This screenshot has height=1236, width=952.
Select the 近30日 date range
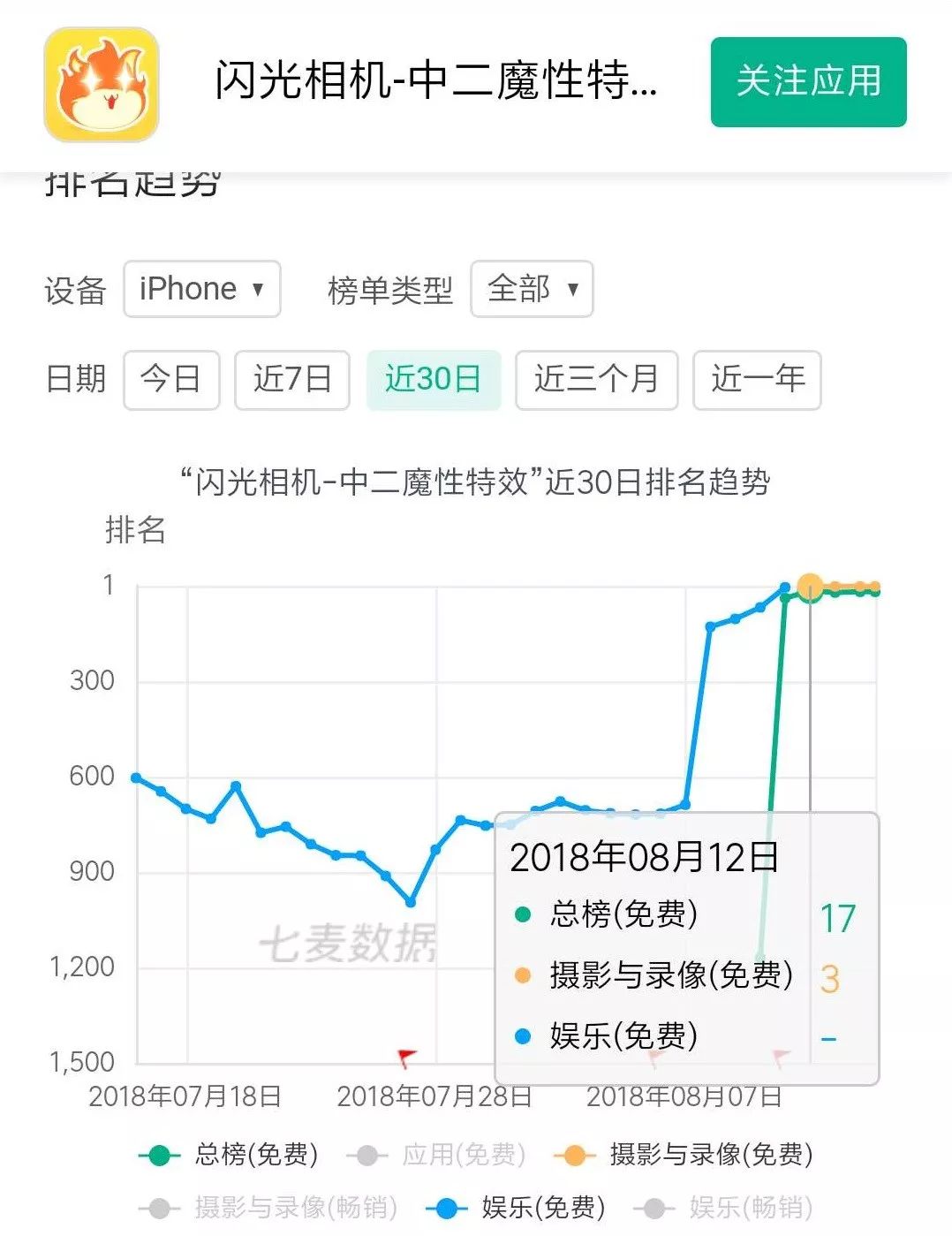[433, 380]
